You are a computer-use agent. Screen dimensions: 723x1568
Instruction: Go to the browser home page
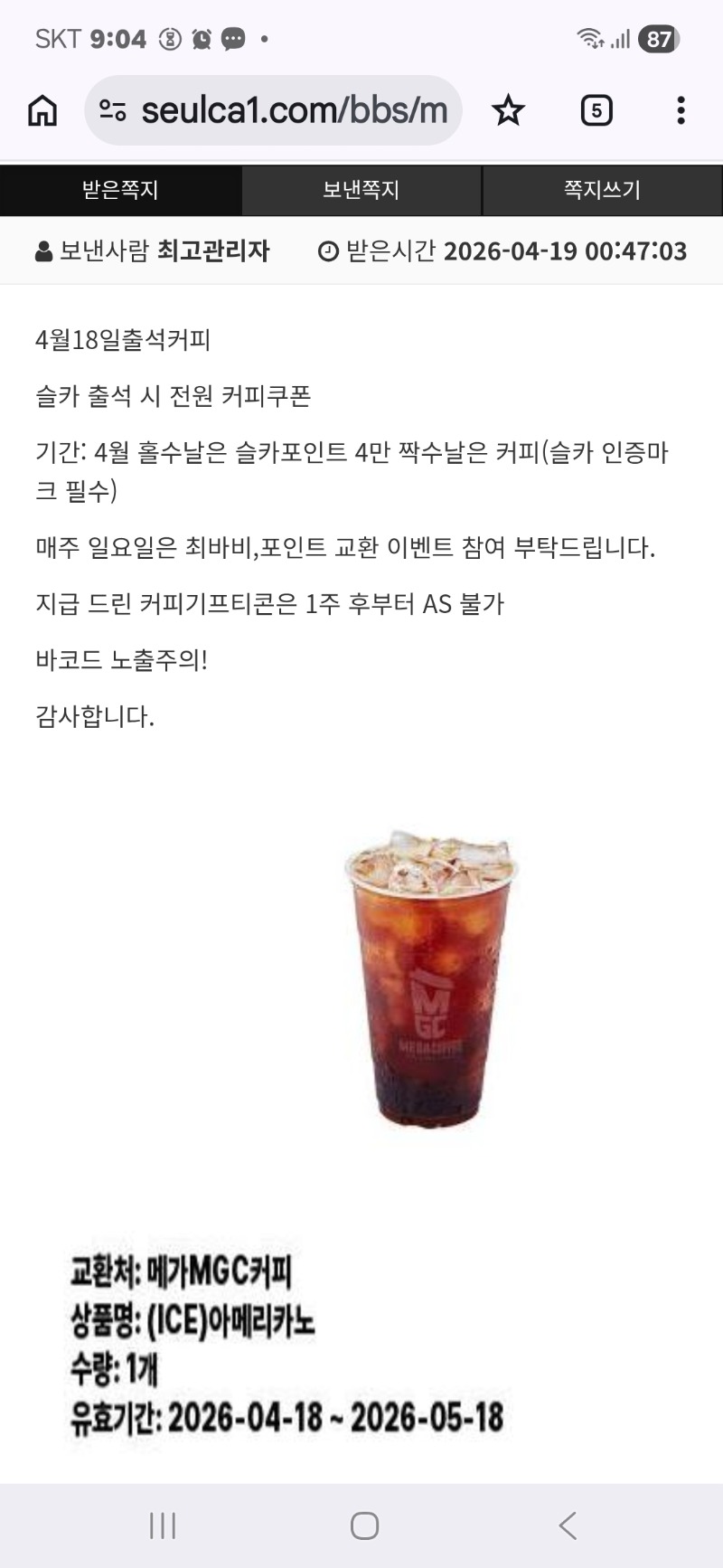pyautogui.click(x=42, y=111)
